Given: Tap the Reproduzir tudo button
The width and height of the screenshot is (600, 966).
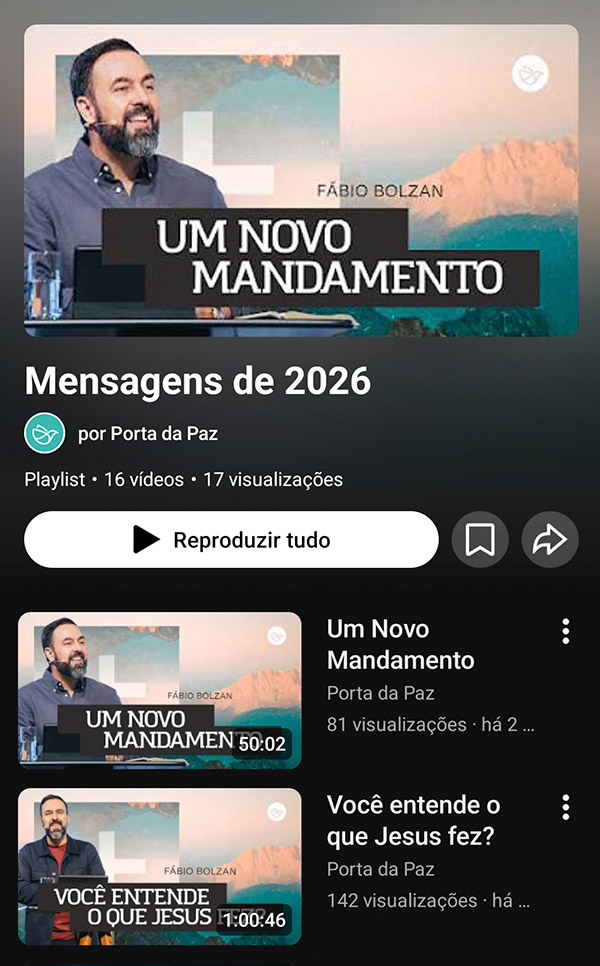Looking at the screenshot, I should 231,540.
